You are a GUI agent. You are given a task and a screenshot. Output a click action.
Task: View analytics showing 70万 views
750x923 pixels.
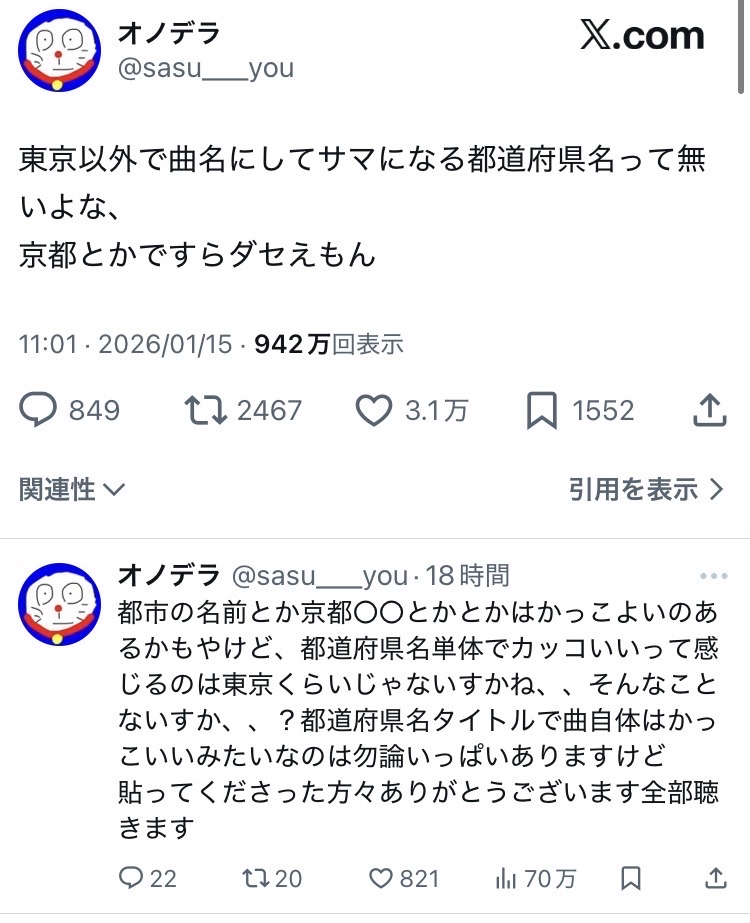pos(506,878)
